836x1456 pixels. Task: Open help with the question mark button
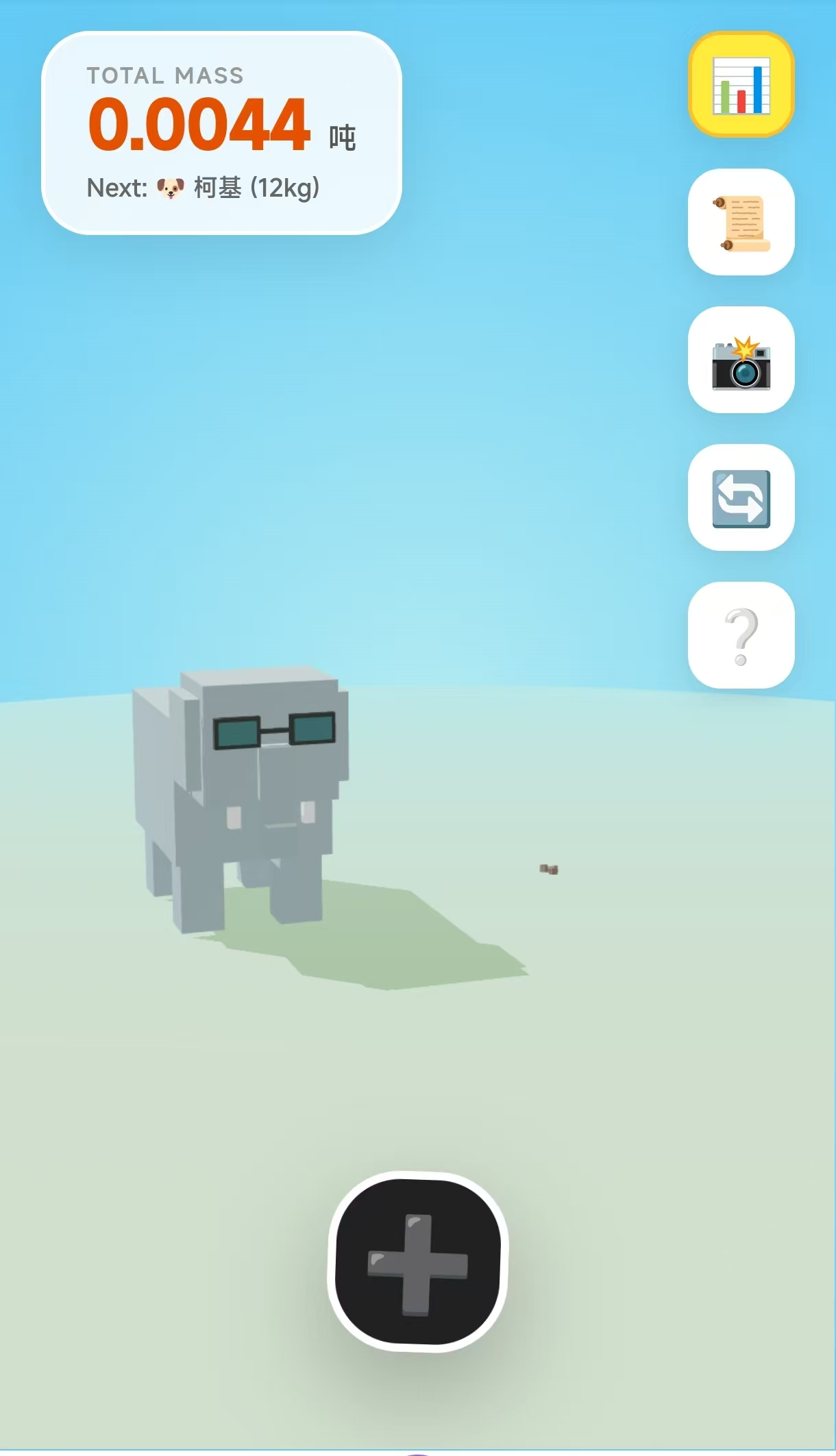click(x=741, y=636)
